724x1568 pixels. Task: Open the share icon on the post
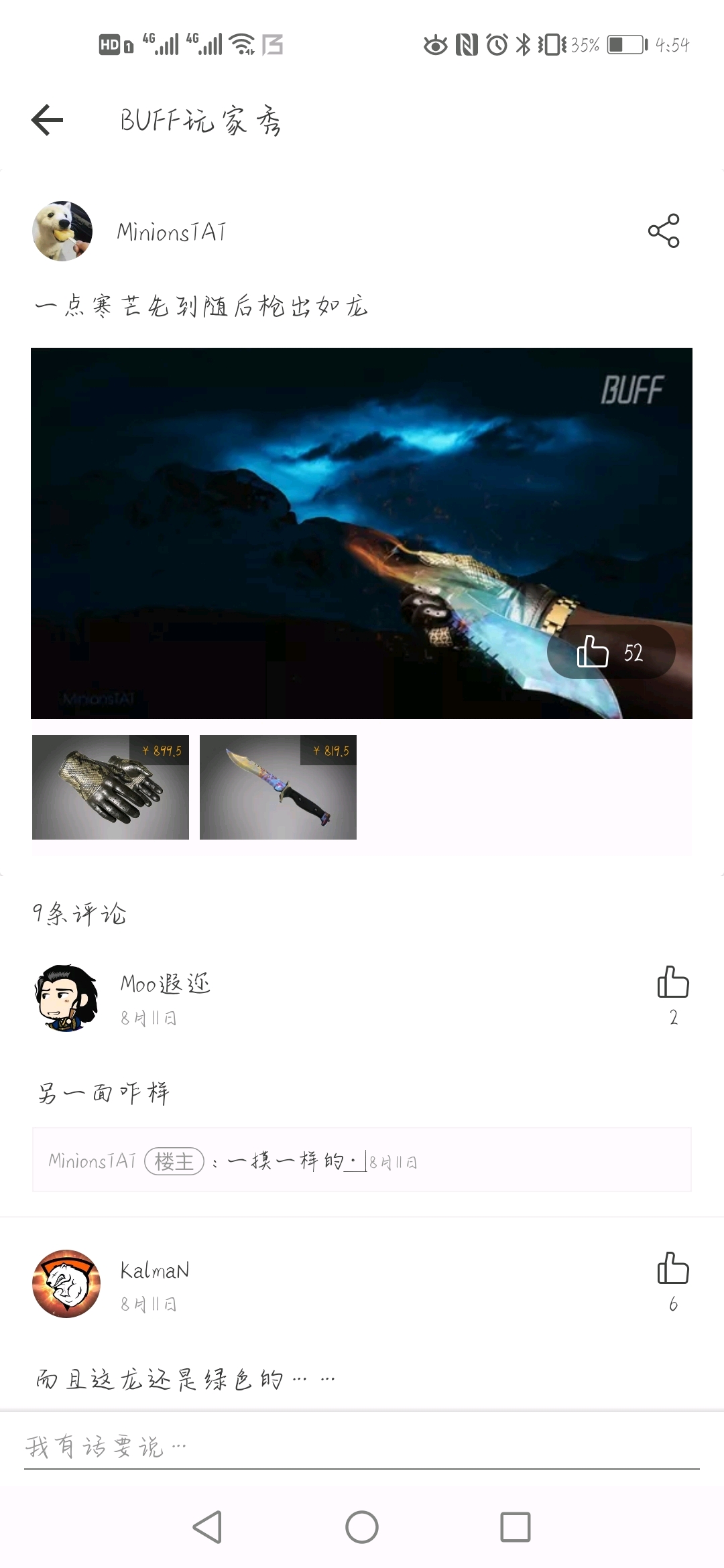pyautogui.click(x=663, y=231)
